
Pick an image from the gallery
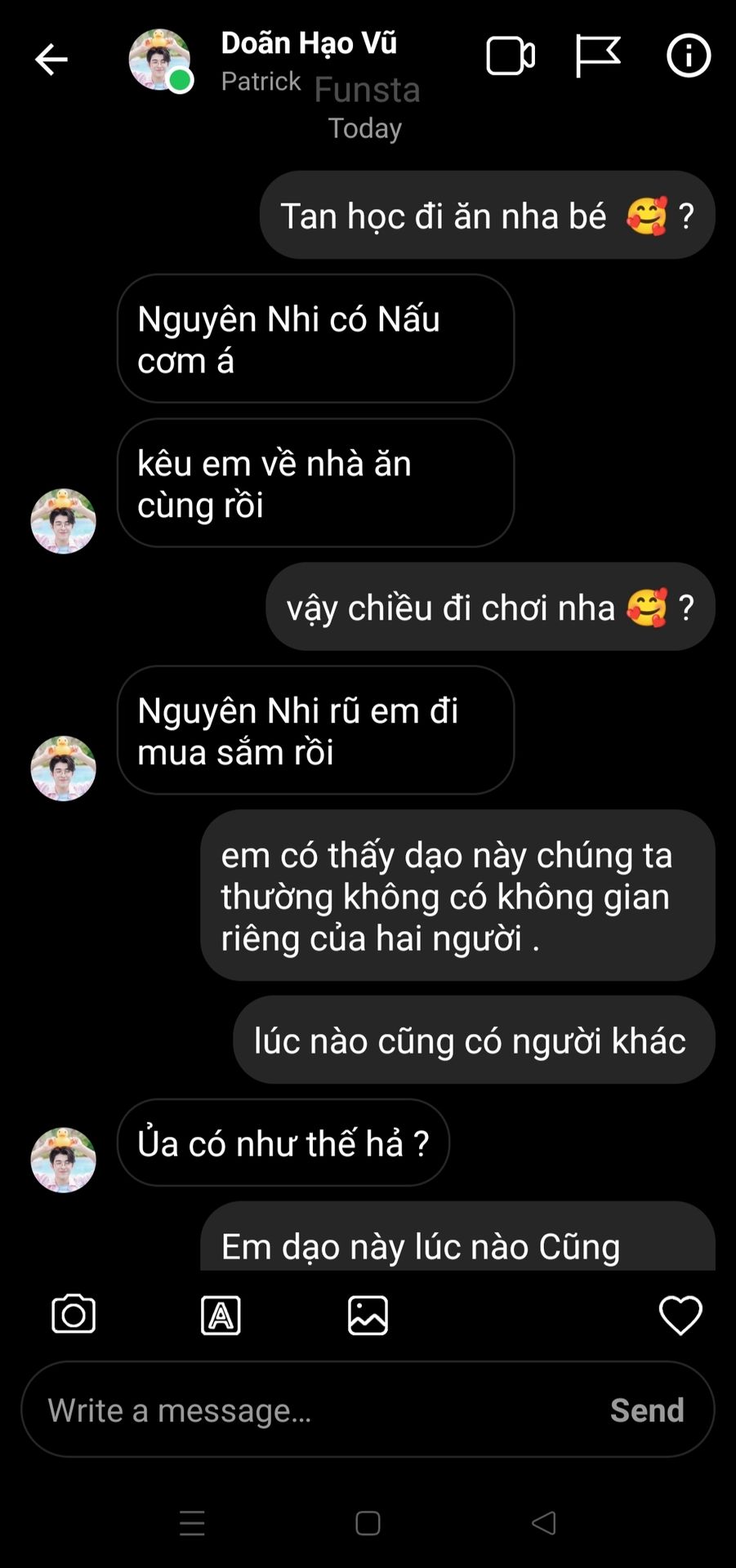[368, 1316]
